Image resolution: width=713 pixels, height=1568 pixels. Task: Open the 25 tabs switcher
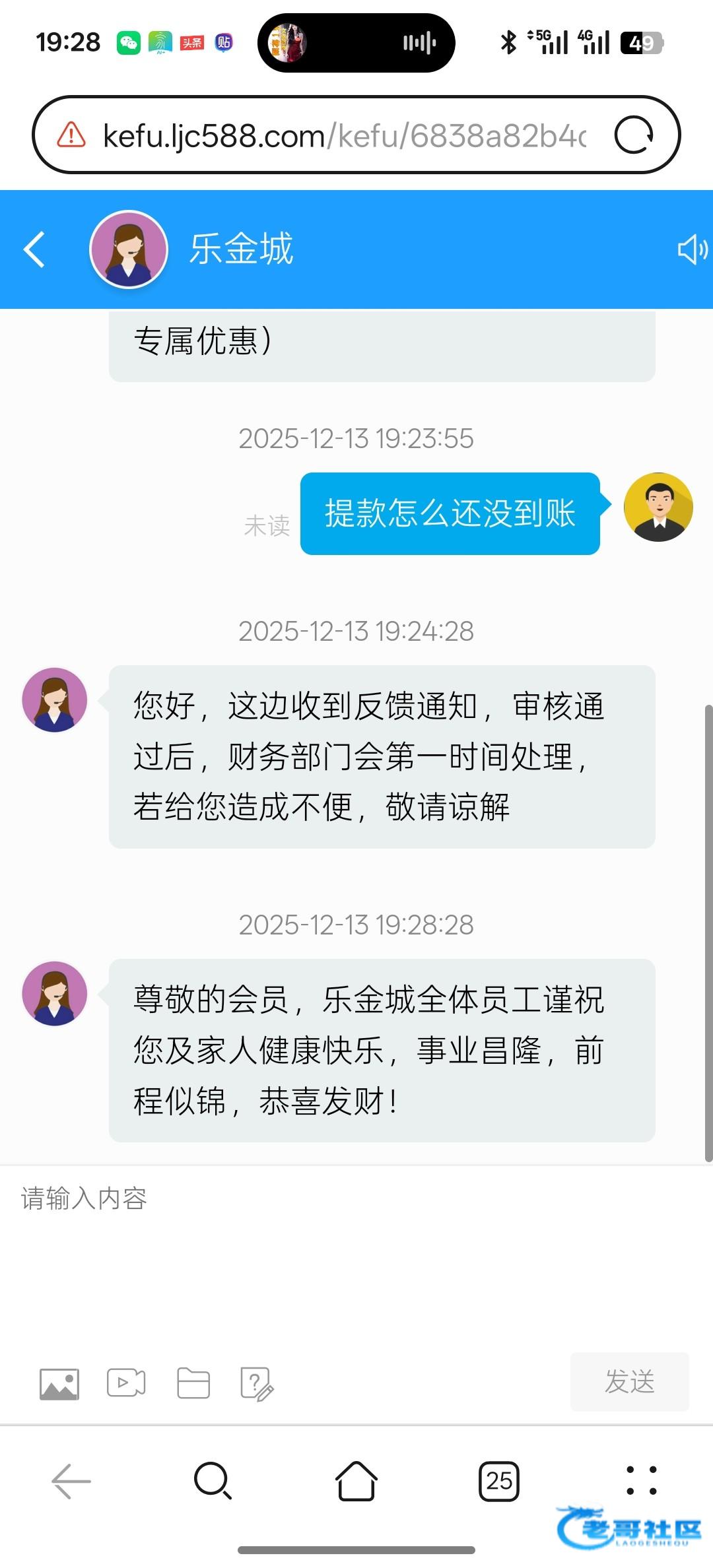[x=499, y=1482]
